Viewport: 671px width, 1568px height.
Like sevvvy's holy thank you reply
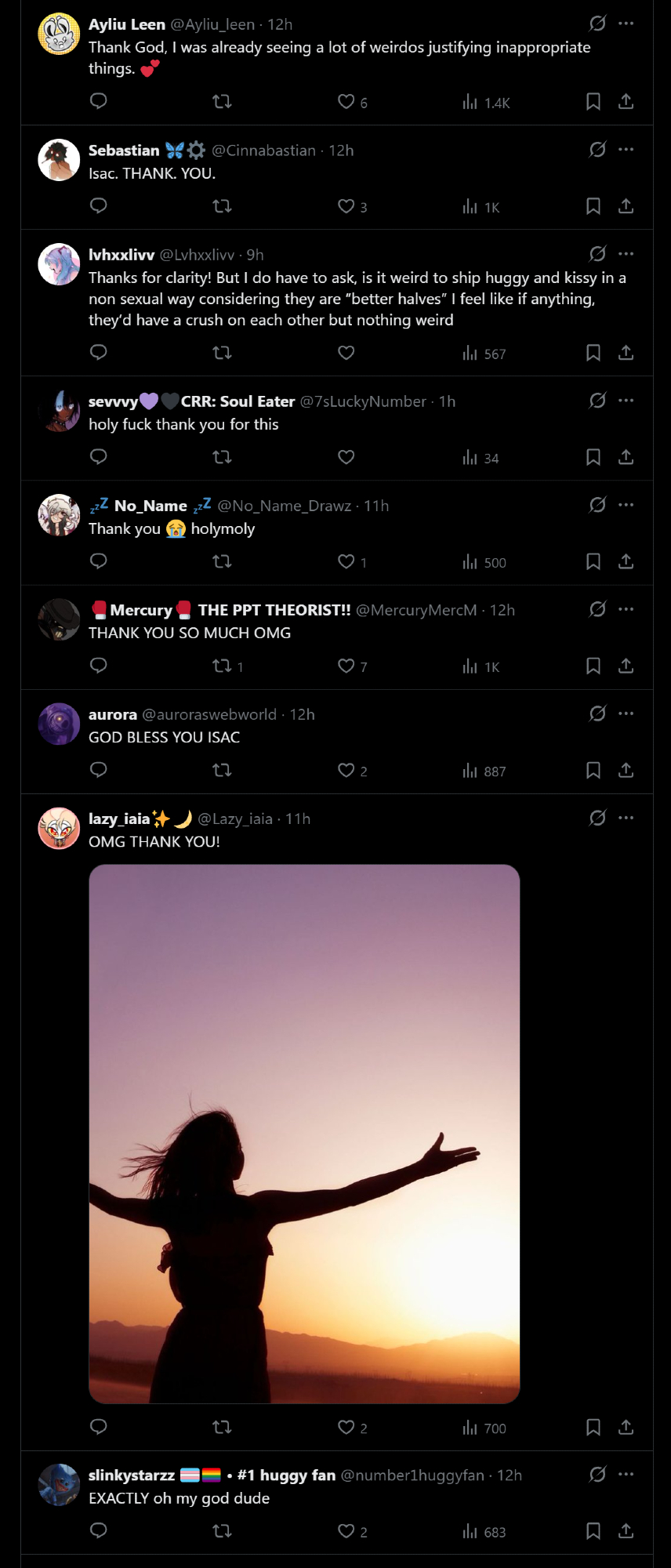pyautogui.click(x=346, y=457)
